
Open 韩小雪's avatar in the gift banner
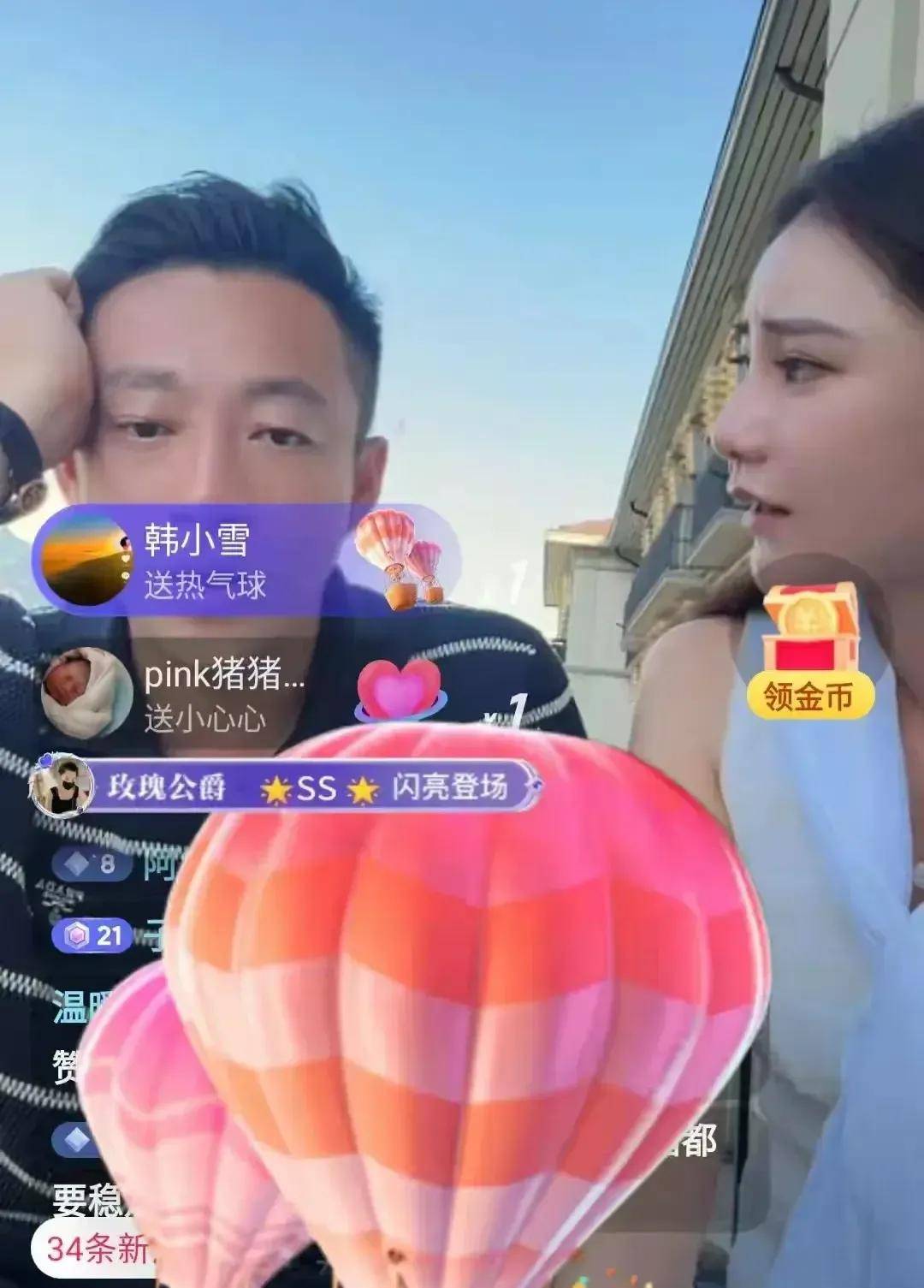coord(86,561)
